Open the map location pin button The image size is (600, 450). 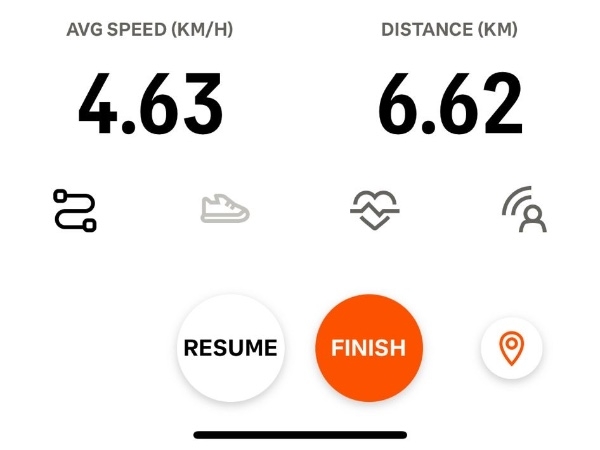click(511, 349)
